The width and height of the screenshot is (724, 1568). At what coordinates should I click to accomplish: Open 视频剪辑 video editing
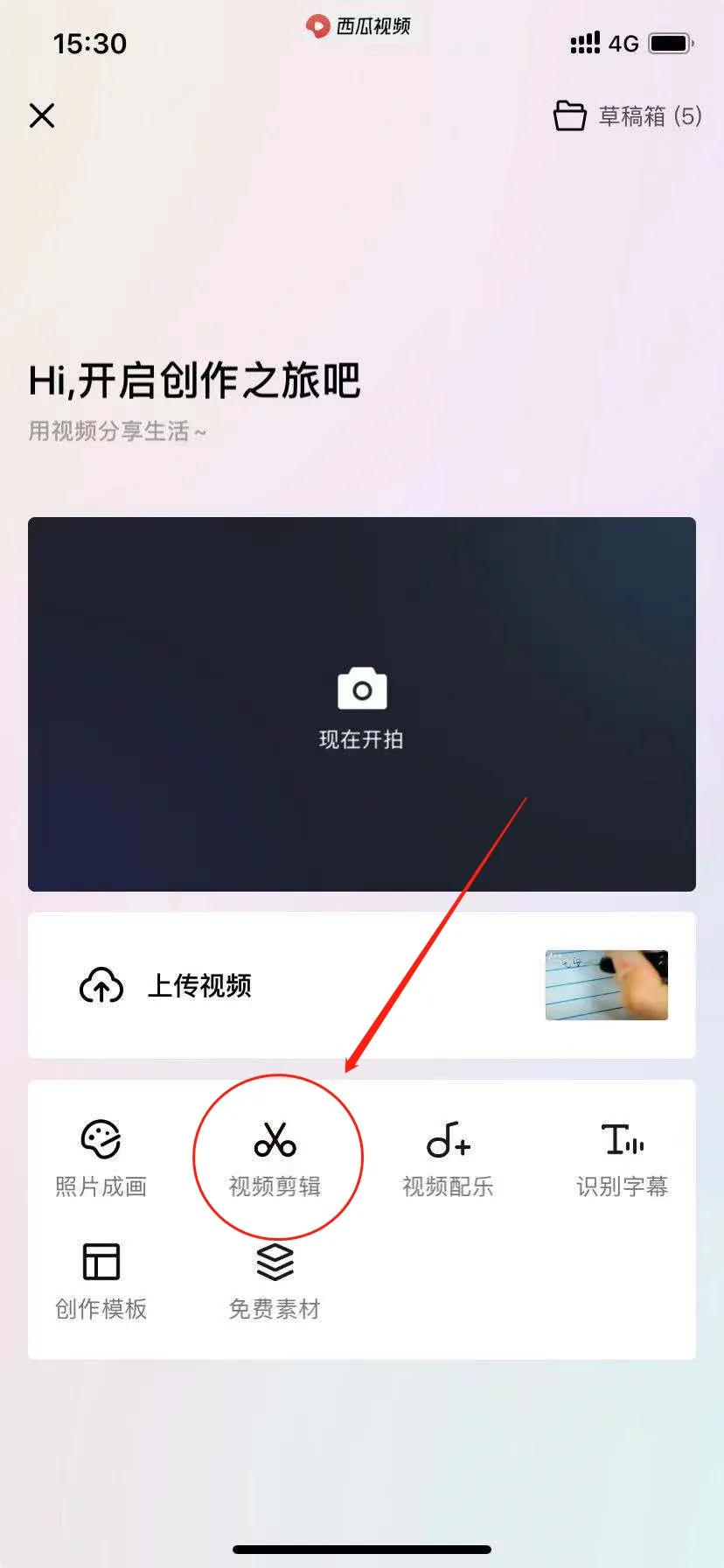point(275,1158)
